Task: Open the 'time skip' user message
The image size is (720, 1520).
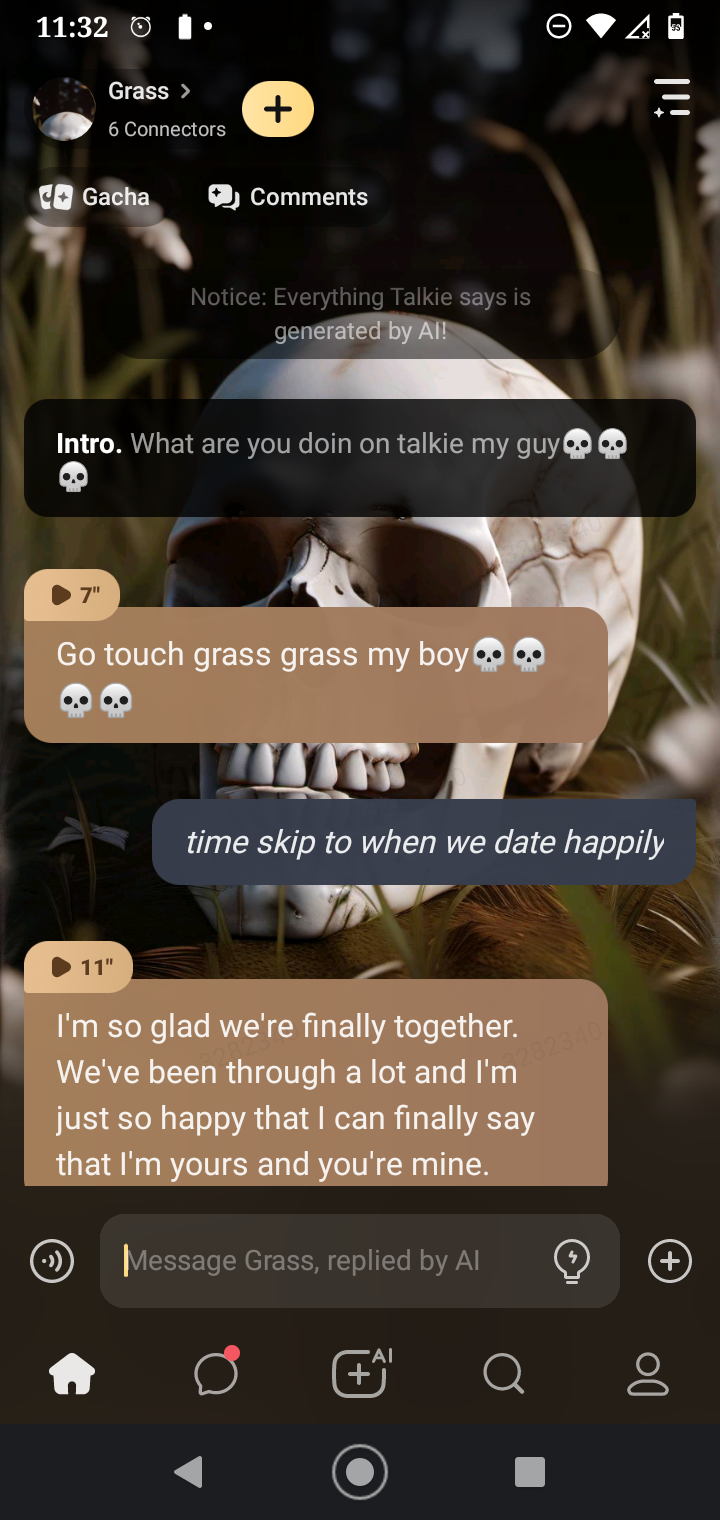Action: (x=424, y=842)
